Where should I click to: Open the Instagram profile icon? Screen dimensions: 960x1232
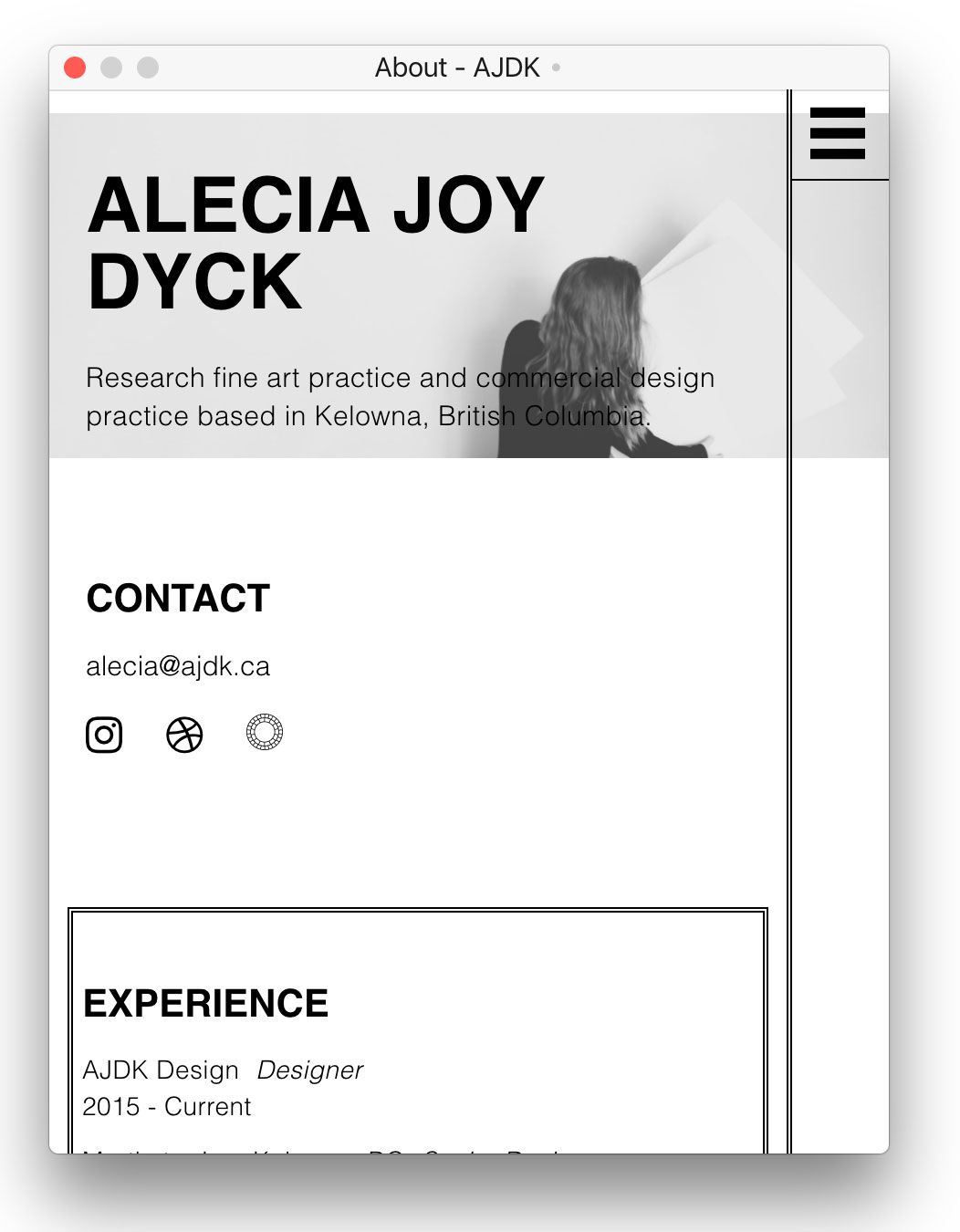tap(104, 735)
